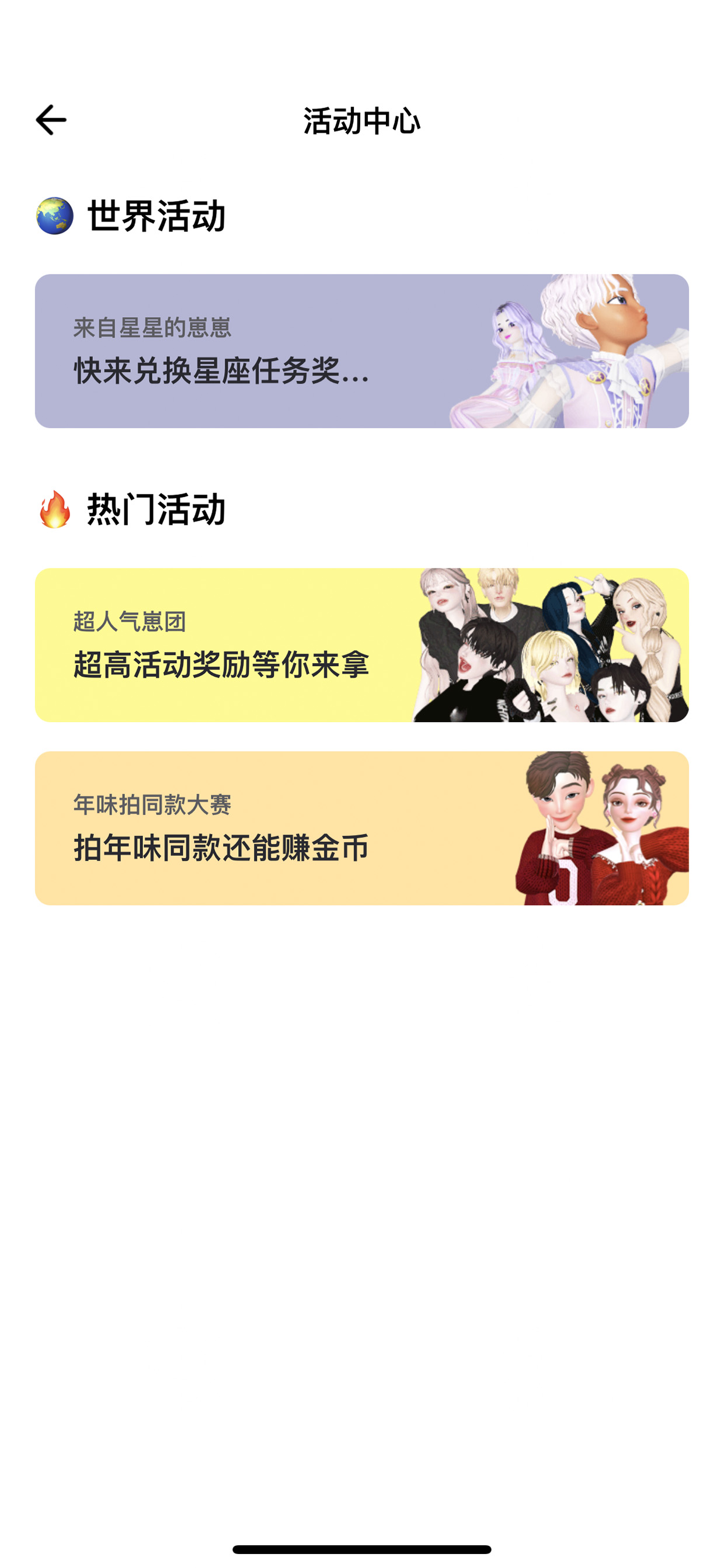
Task: Go back from 活动中心
Action: [x=51, y=119]
